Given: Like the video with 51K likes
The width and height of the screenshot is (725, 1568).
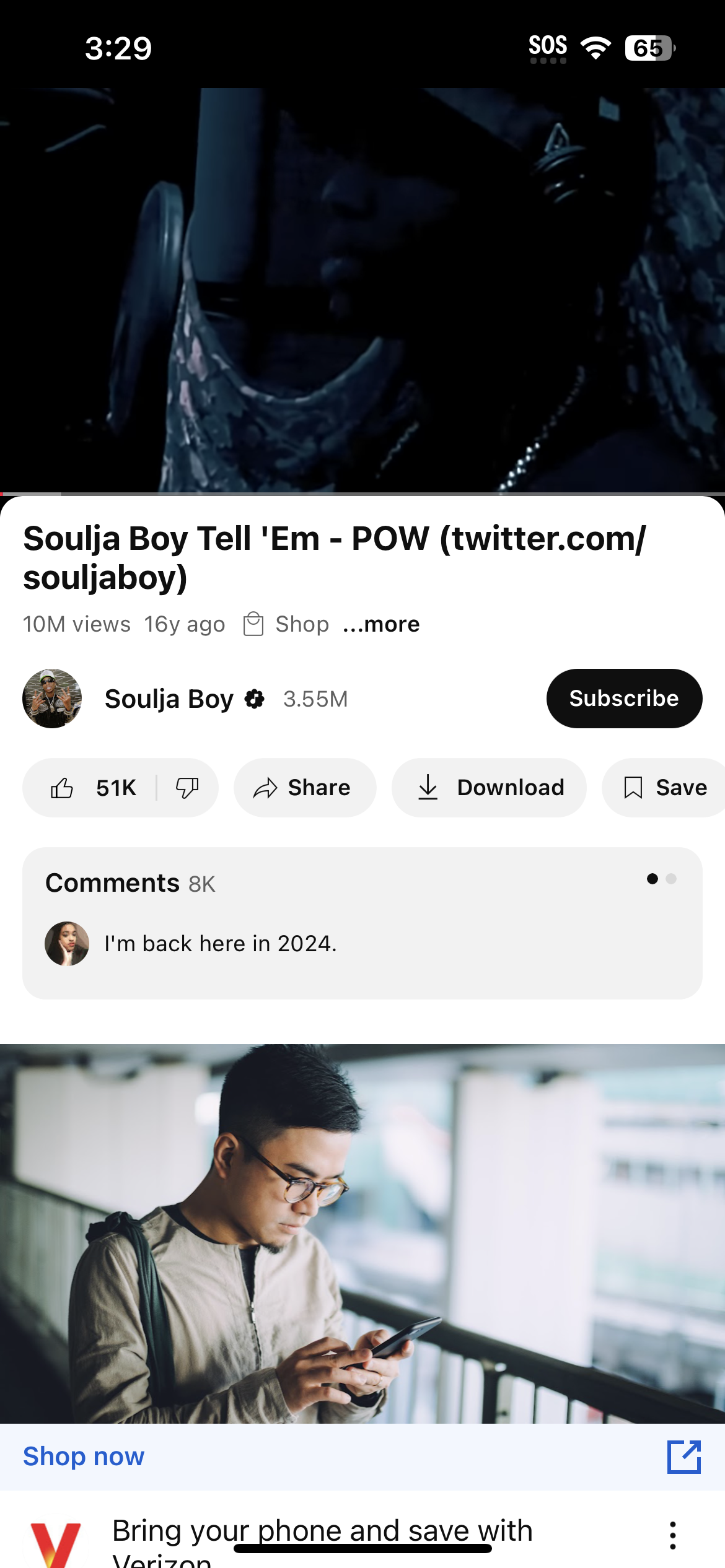Looking at the screenshot, I should (x=92, y=788).
